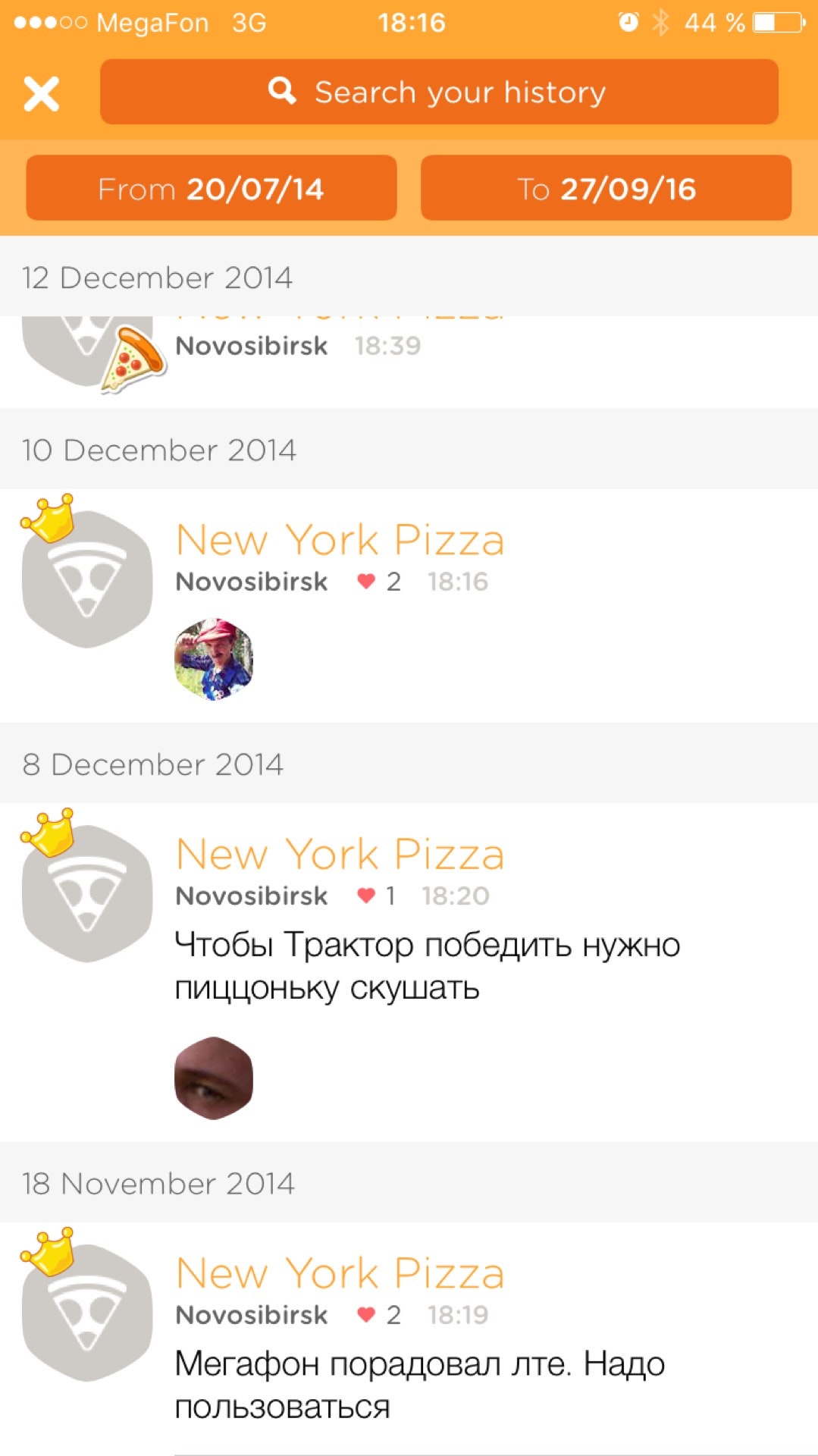This screenshot has width=818, height=1456.
Task: View the user who liked the 10 December check-in
Action: [x=214, y=659]
